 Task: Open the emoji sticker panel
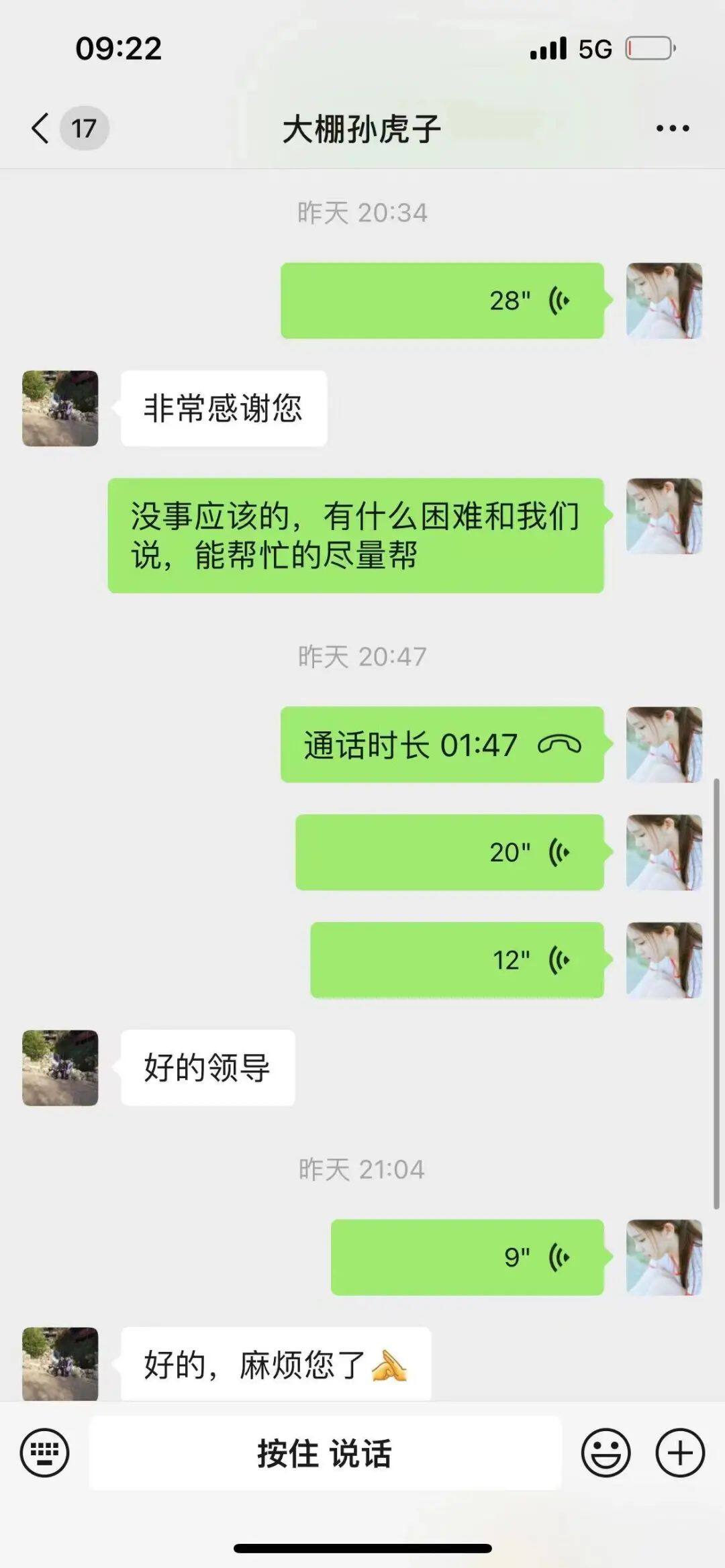click(x=606, y=1453)
